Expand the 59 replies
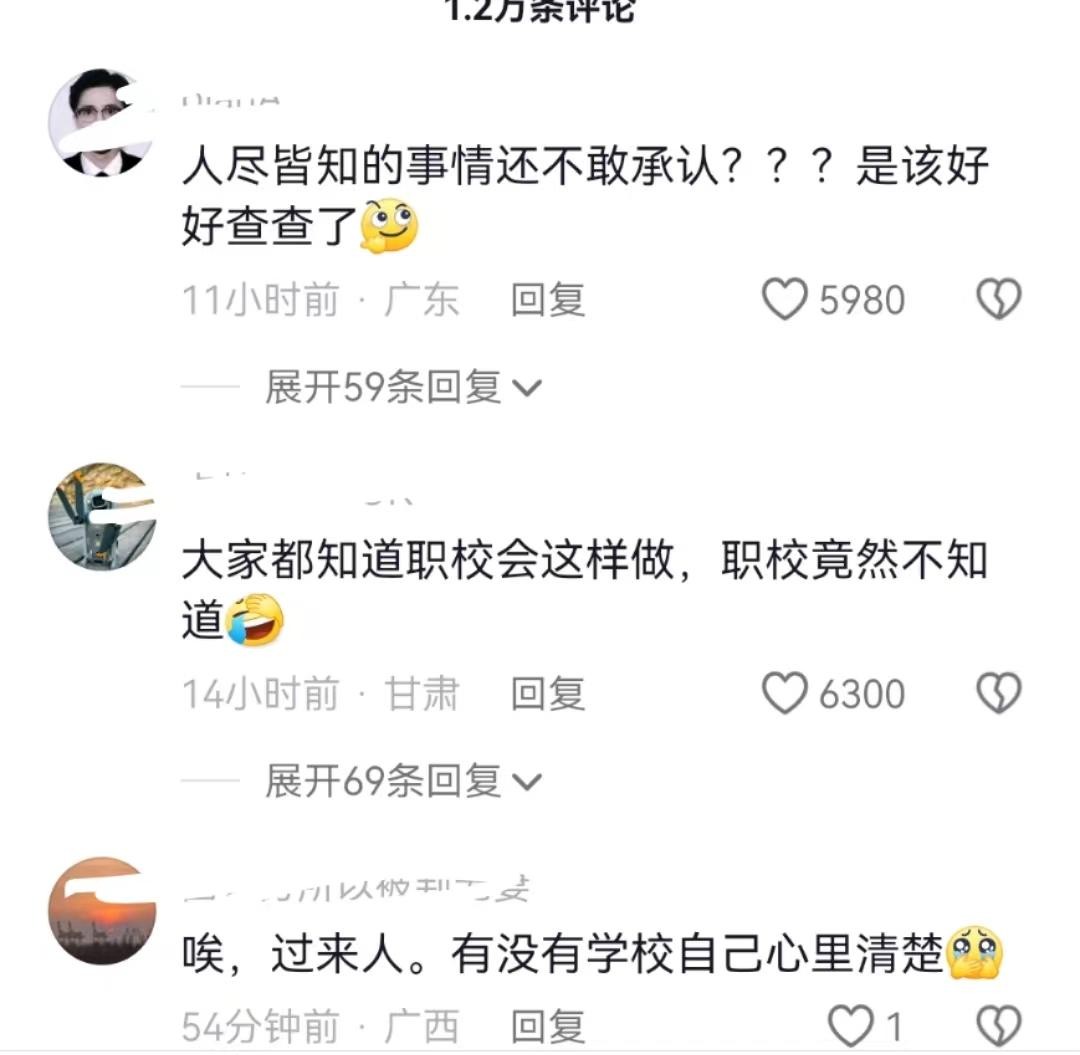 pyautogui.click(x=402, y=388)
